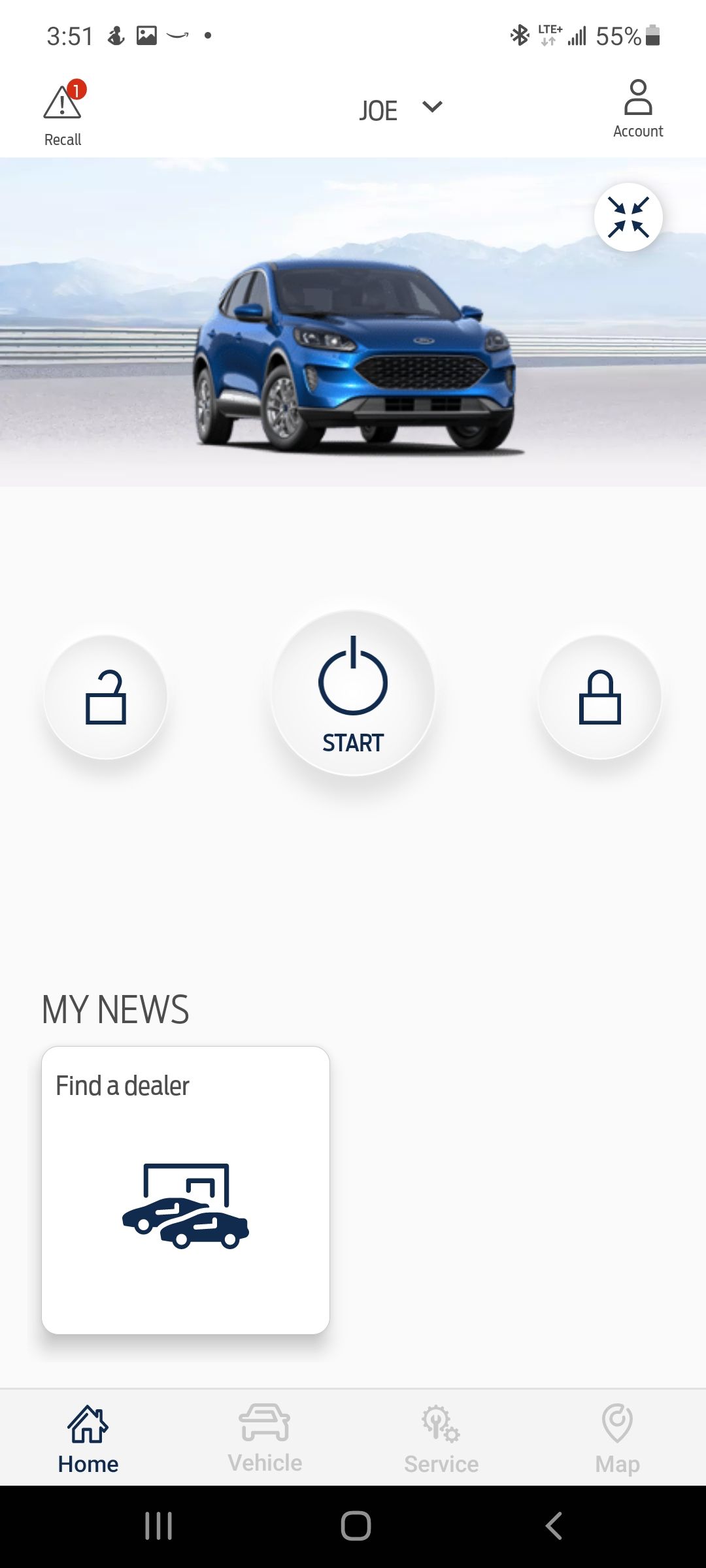The width and height of the screenshot is (706, 1568).
Task: Select the Home tab
Action: (88, 1439)
